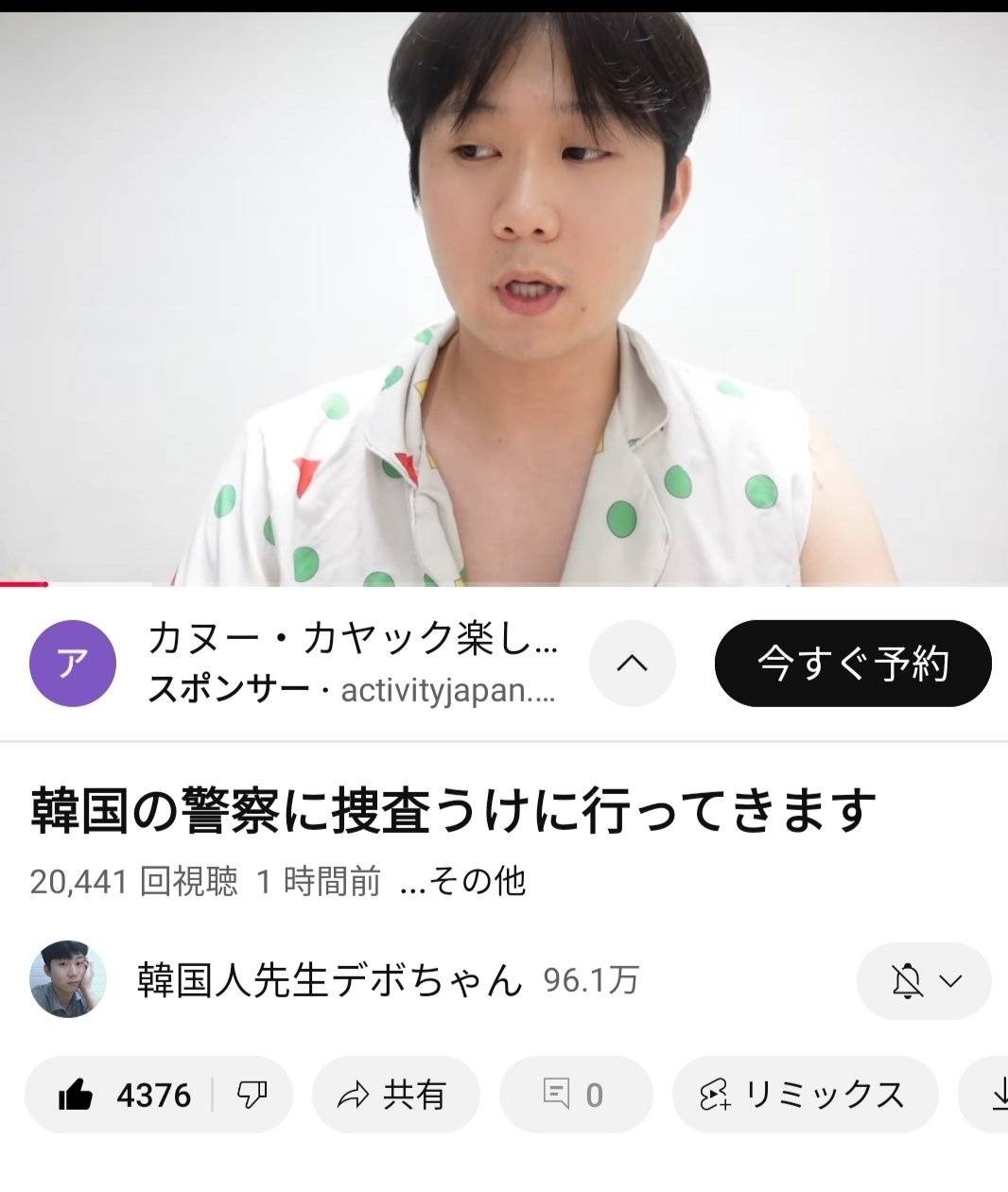1008x1192 pixels.
Task: Open the comments showing 0
Action: pos(575,1095)
